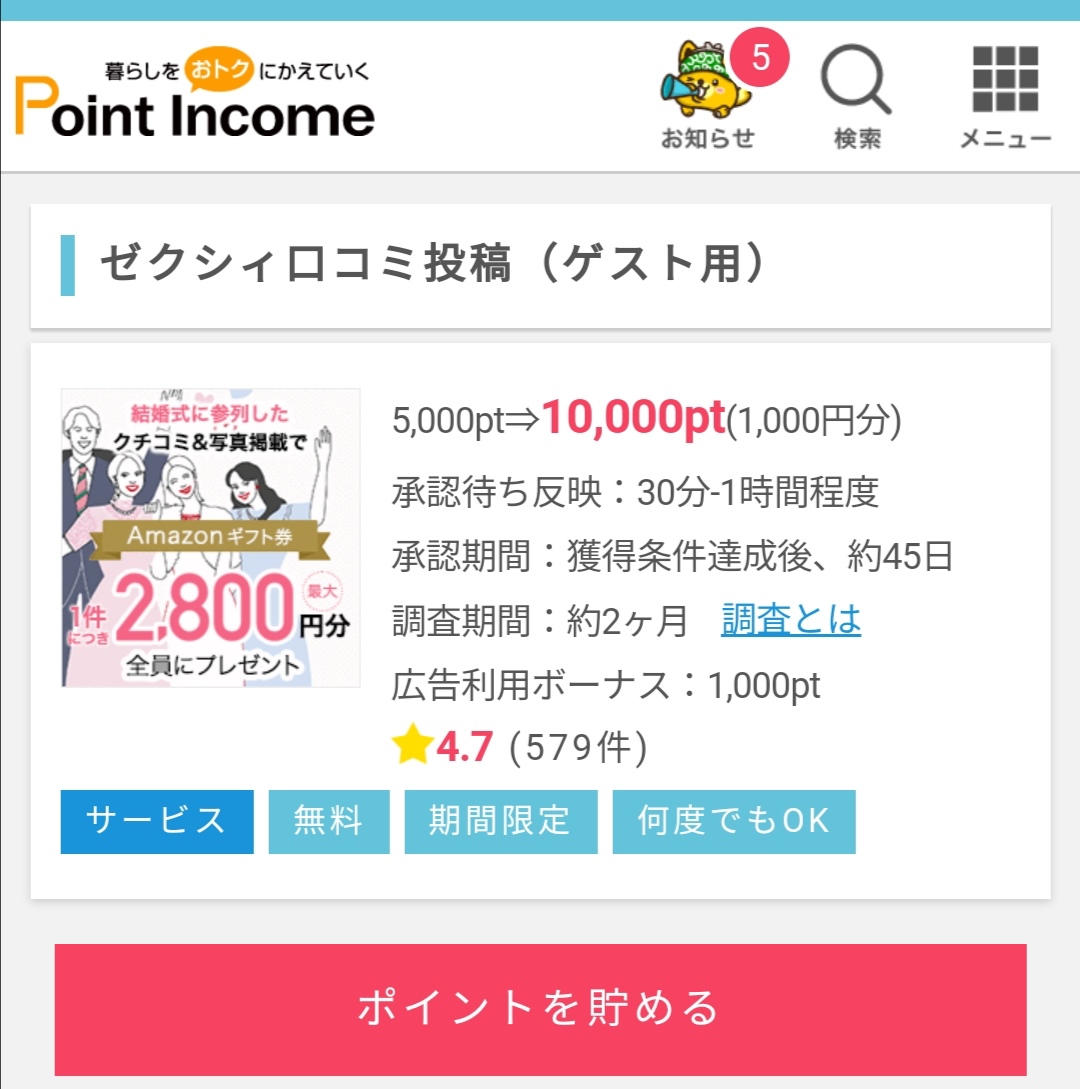Screen dimensions: 1080x1089
Task: Select the 何度でもOK tag
Action: click(x=734, y=822)
